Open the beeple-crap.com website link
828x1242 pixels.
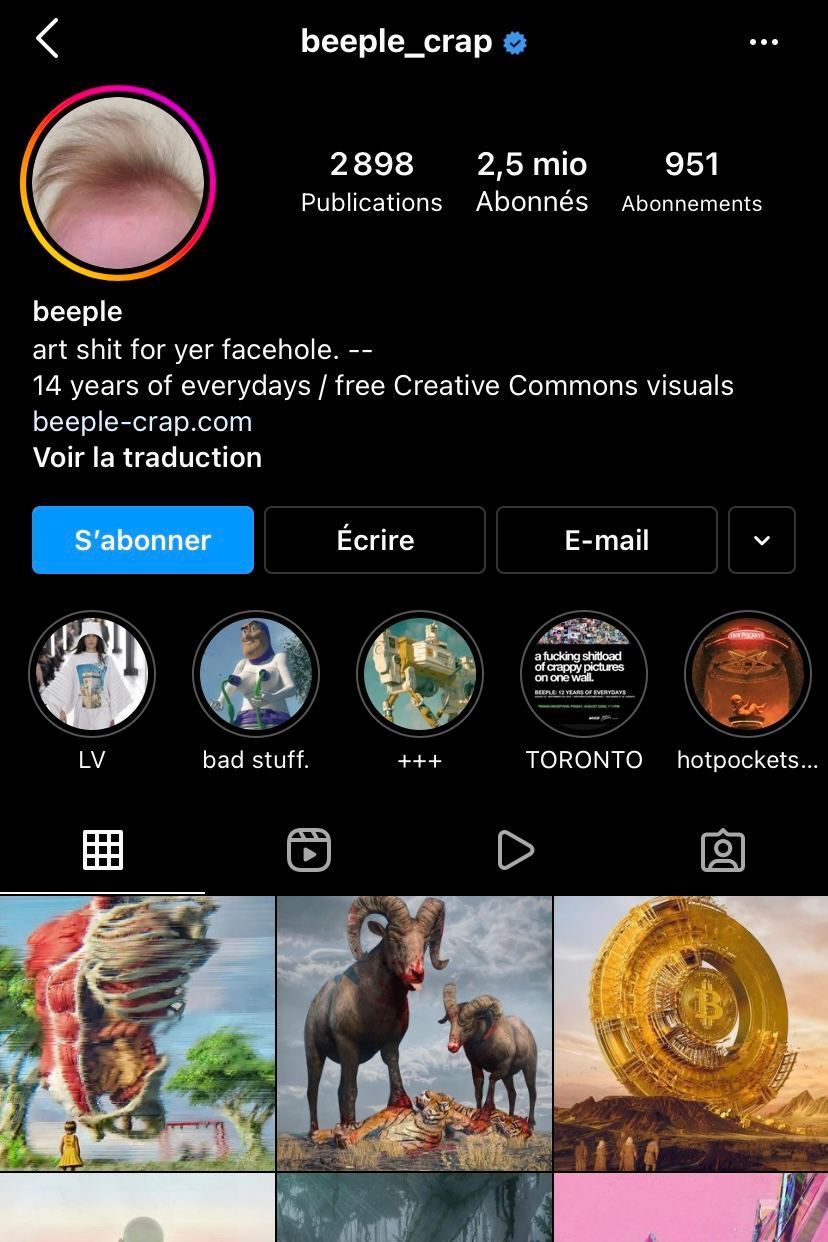(142, 421)
